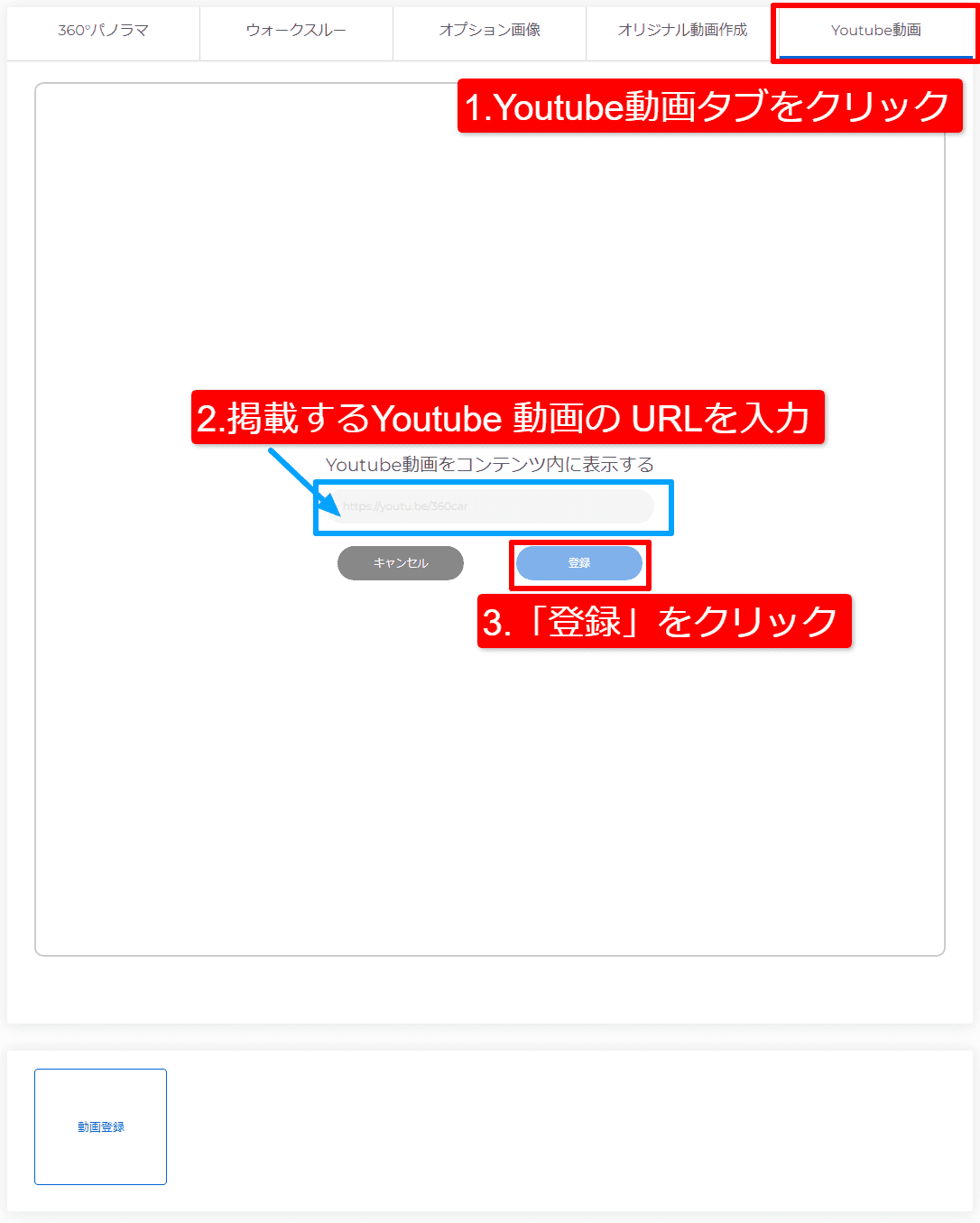Select the オプション画像 tab
980x1223 pixels.
point(489,31)
